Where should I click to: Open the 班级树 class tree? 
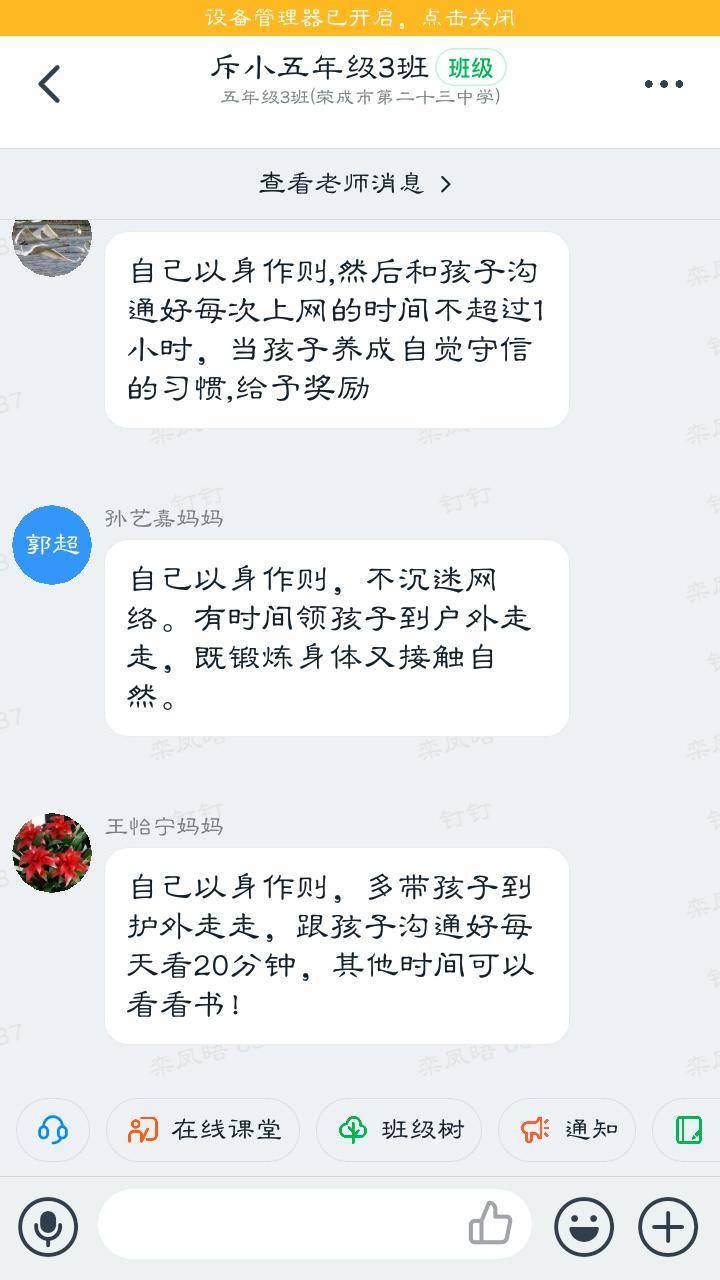click(x=399, y=1130)
